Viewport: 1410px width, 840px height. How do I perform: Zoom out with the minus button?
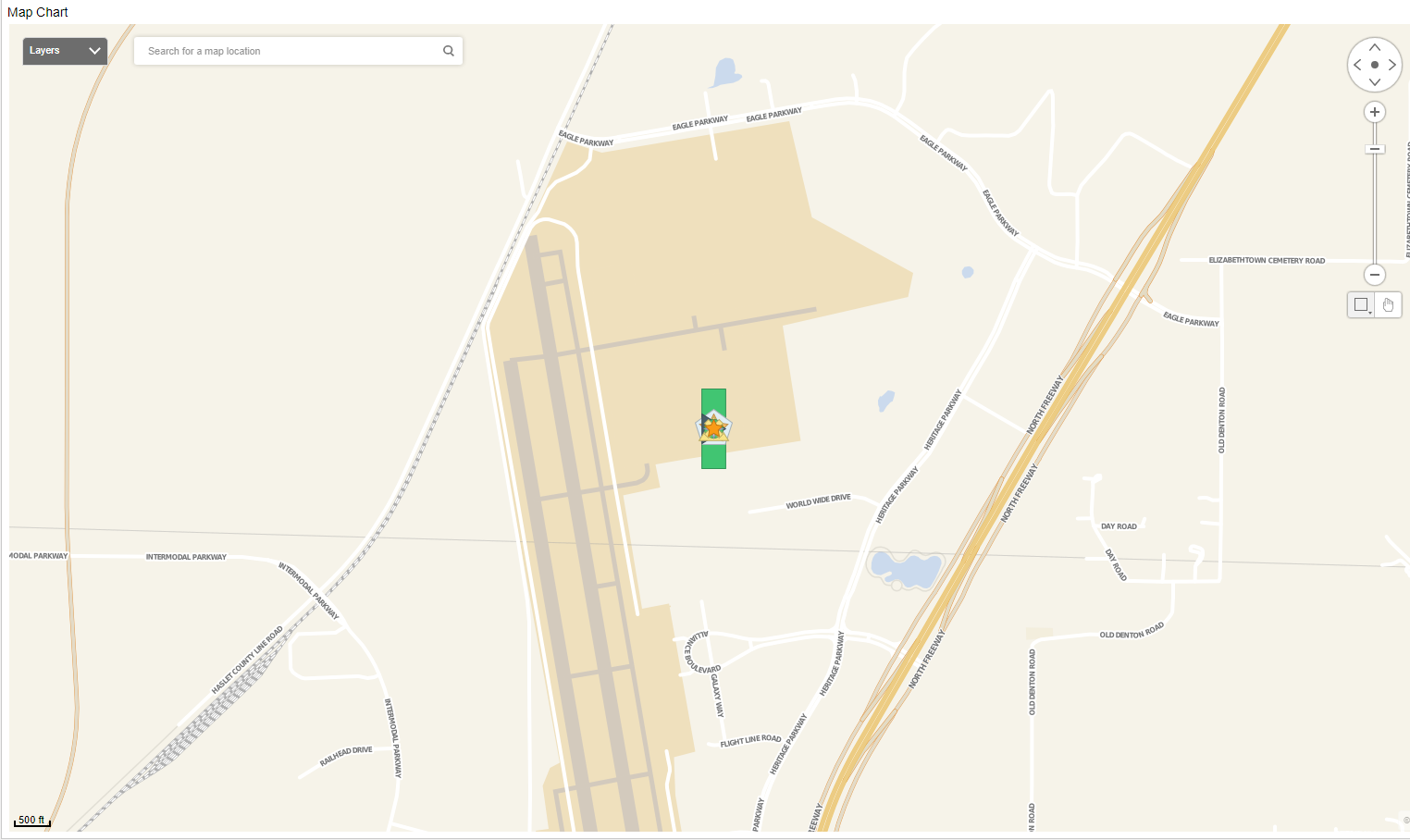pyautogui.click(x=1375, y=275)
